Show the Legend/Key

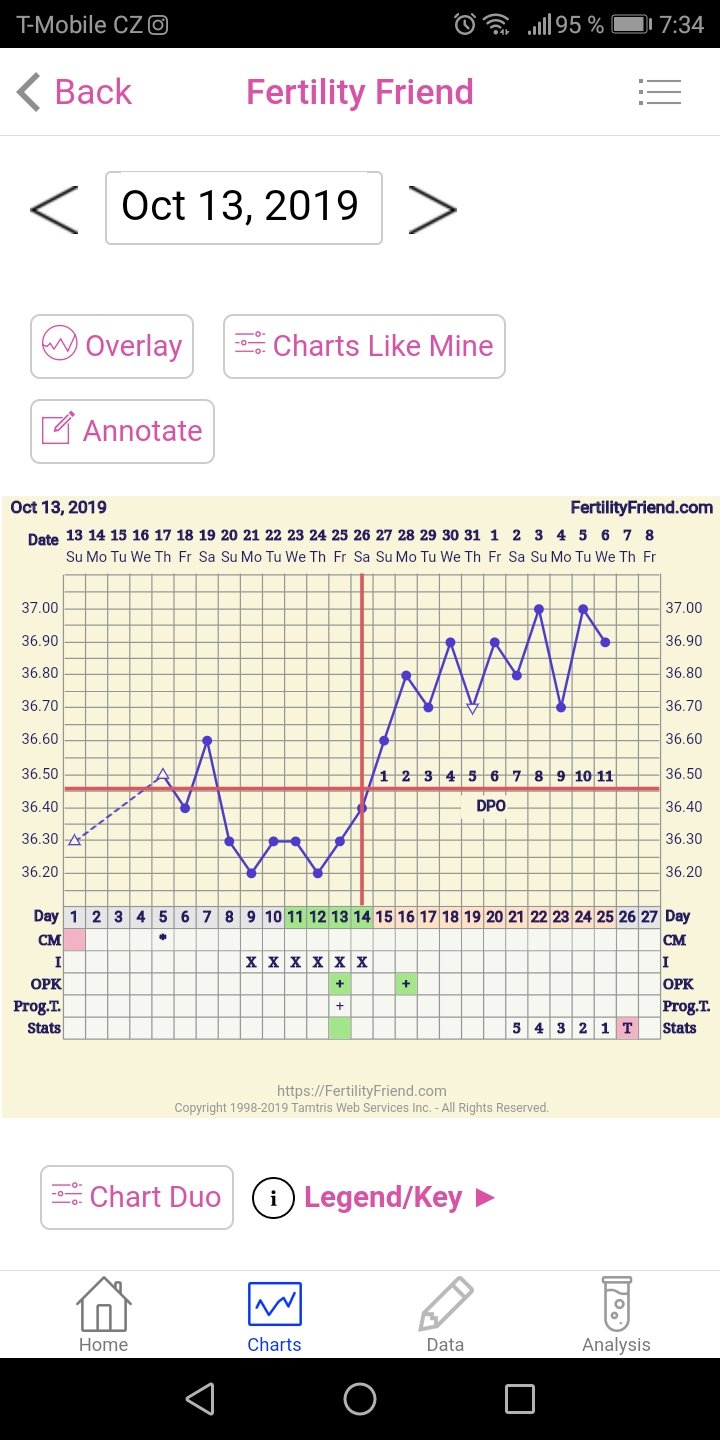(383, 1197)
